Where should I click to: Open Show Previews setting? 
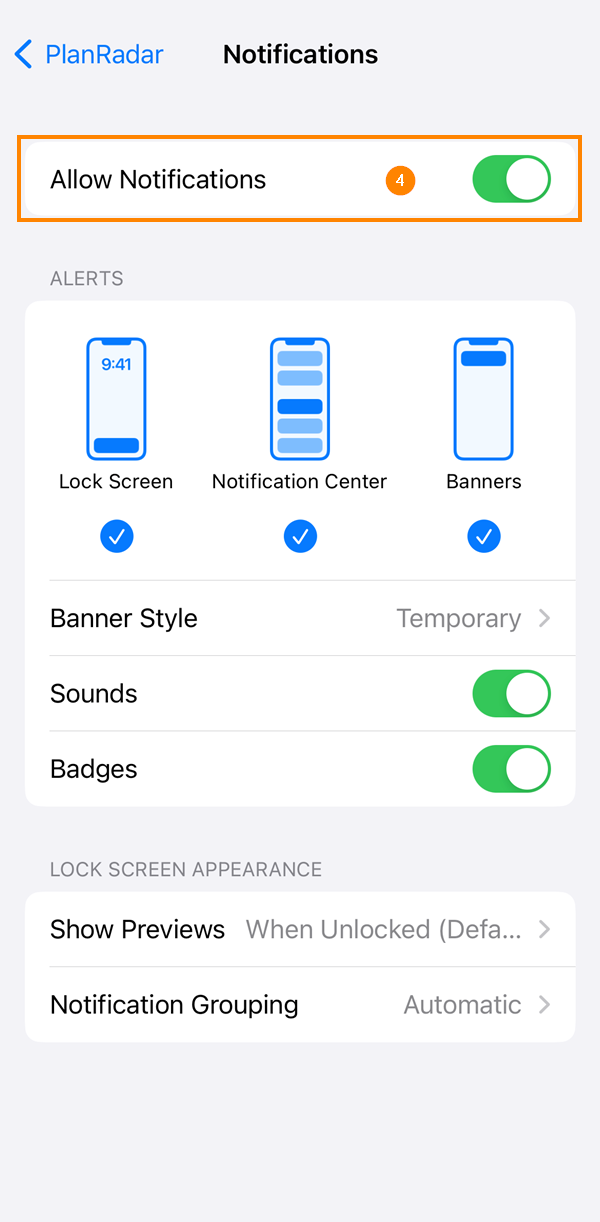coord(300,929)
